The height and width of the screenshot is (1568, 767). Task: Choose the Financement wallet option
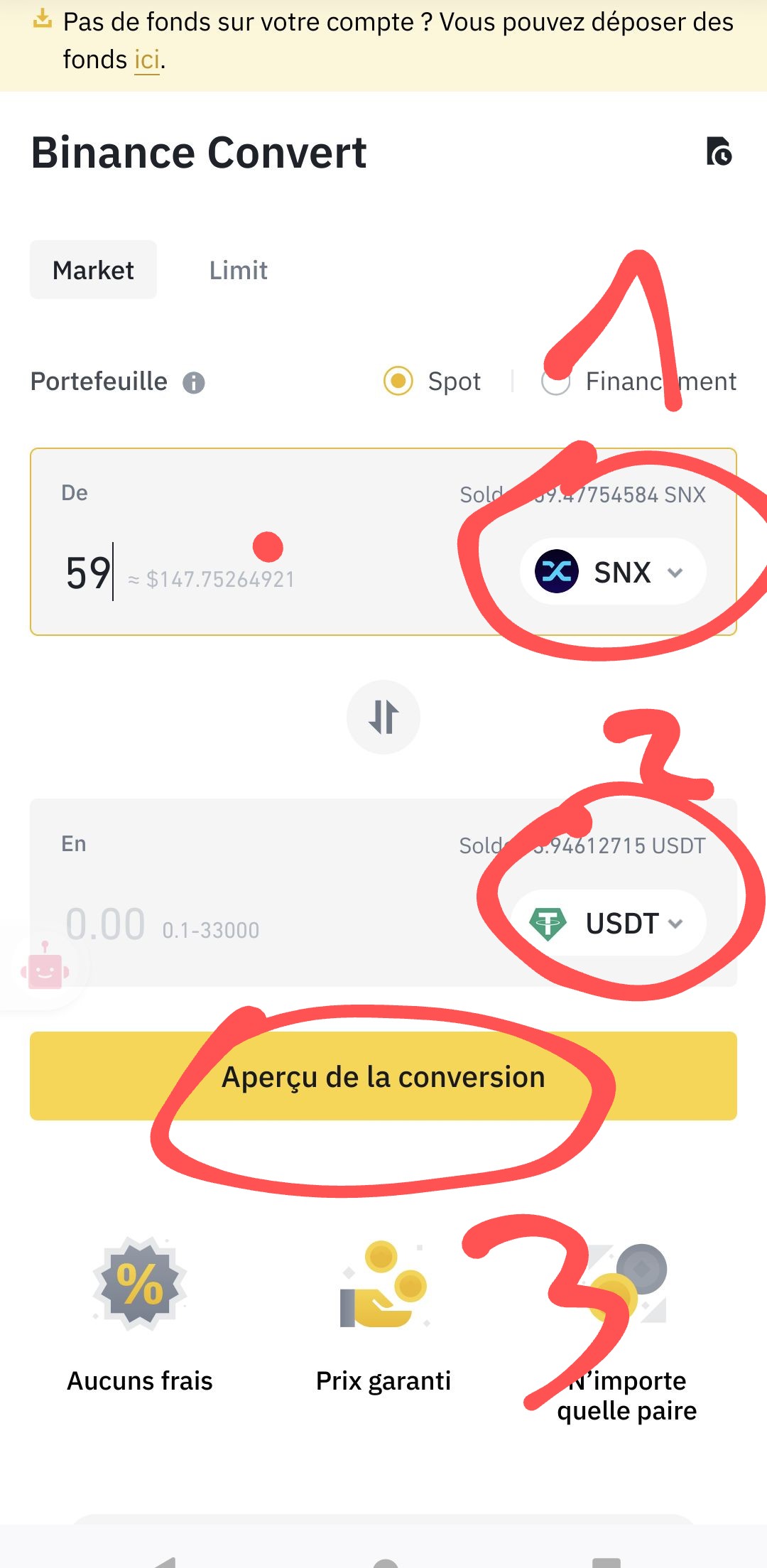pyautogui.click(x=555, y=382)
